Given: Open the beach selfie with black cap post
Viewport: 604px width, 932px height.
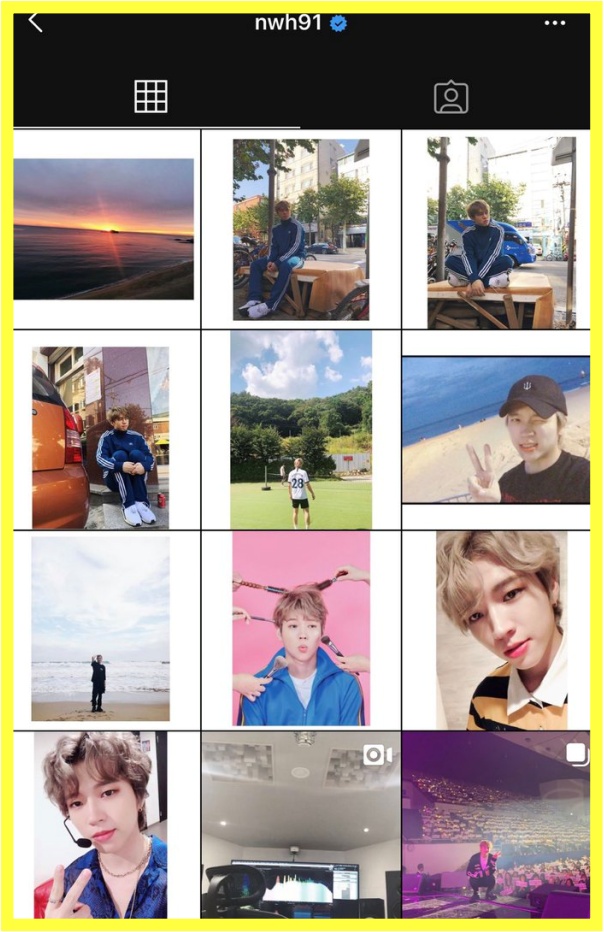Looking at the screenshot, I should click(x=496, y=430).
